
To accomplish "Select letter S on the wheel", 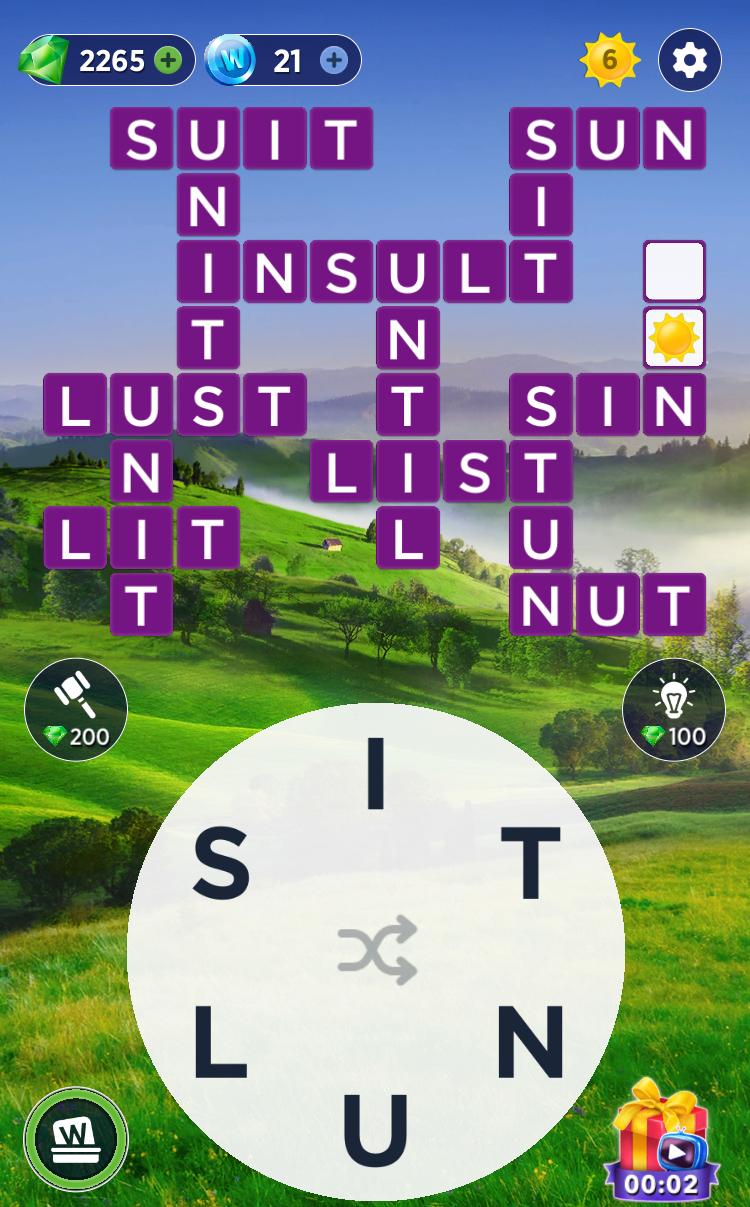I will point(221,866).
